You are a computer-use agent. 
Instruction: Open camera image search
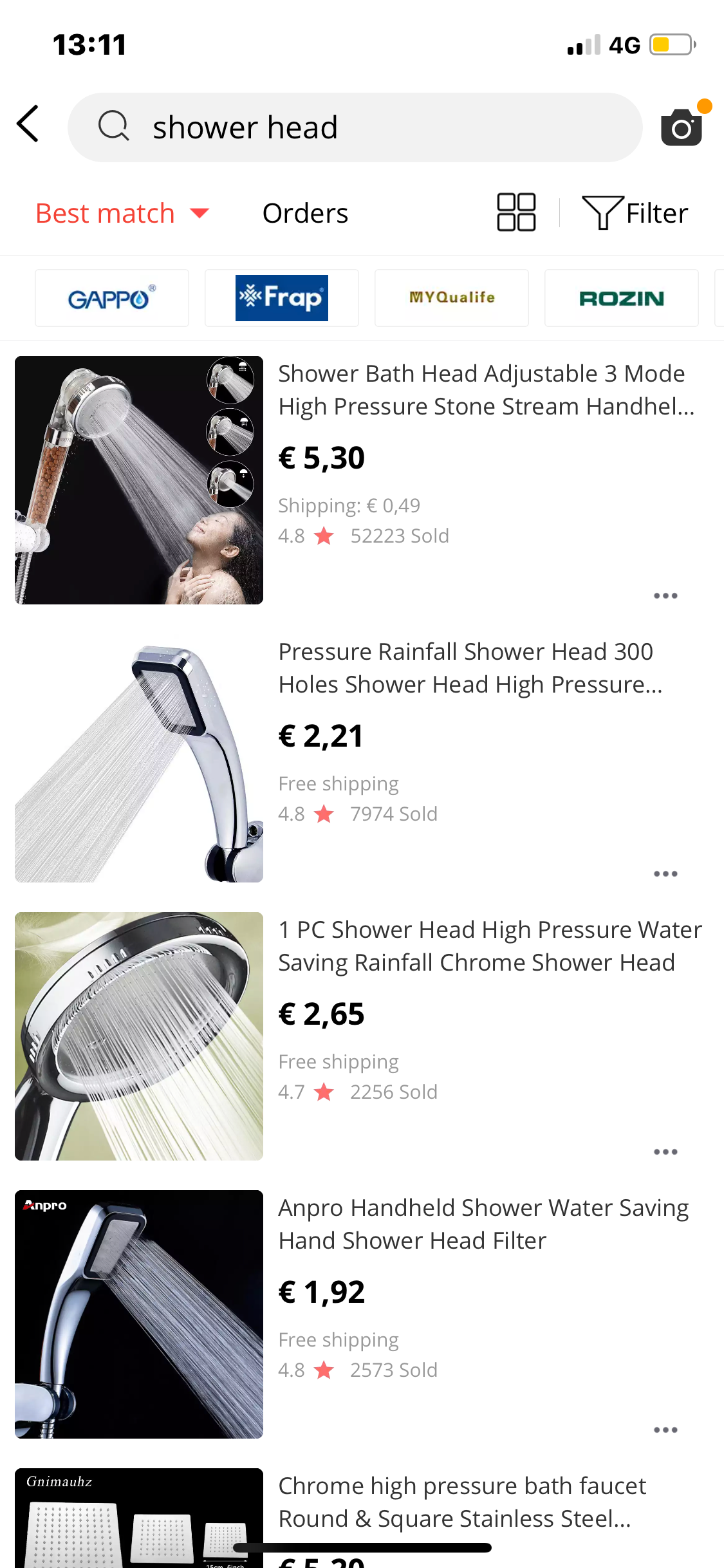[682, 127]
